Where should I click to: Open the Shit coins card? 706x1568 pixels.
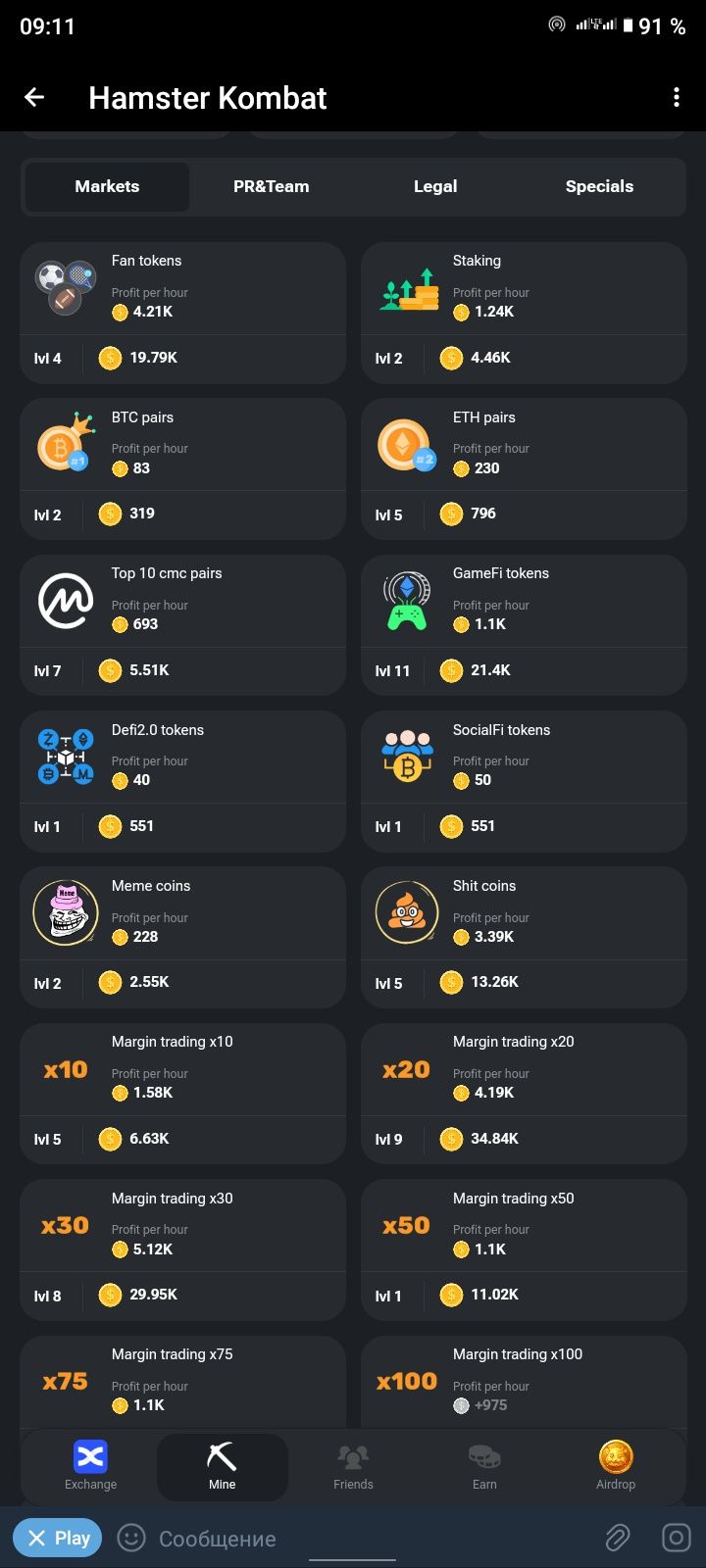pos(524,936)
